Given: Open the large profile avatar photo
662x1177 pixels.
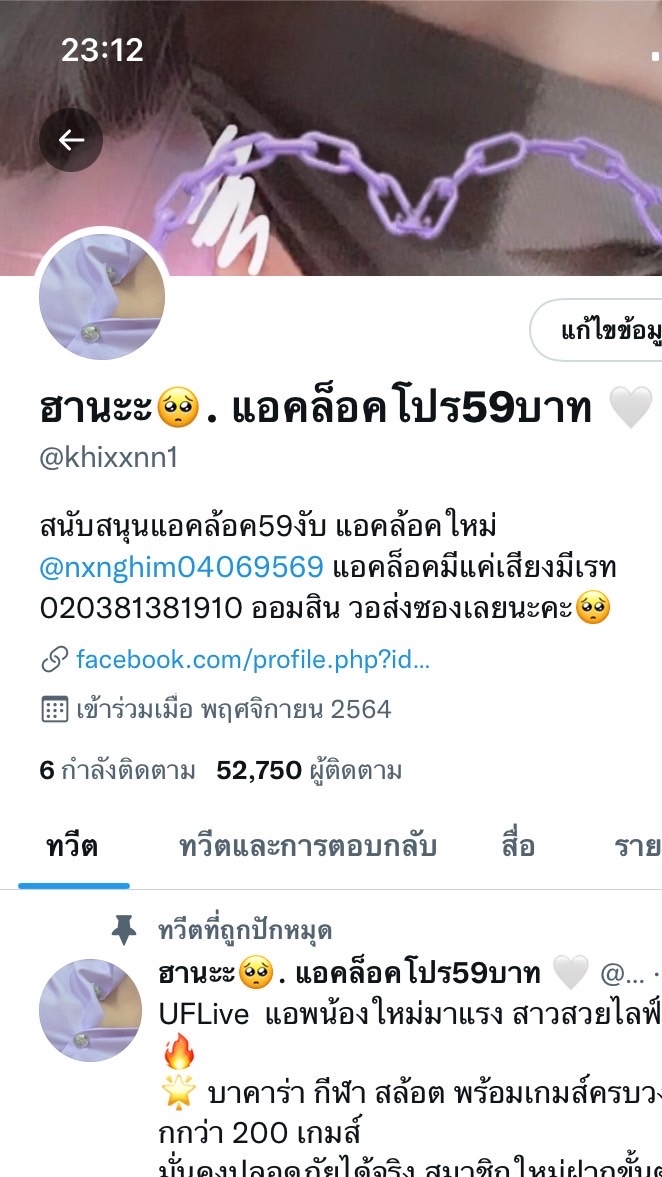Looking at the screenshot, I should (x=102, y=297).
